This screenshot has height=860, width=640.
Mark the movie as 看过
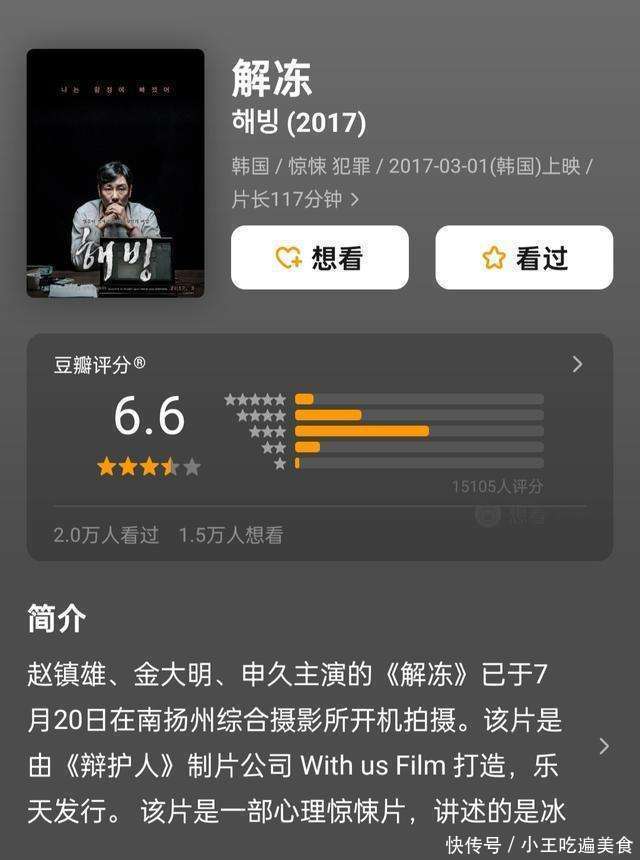(x=523, y=258)
